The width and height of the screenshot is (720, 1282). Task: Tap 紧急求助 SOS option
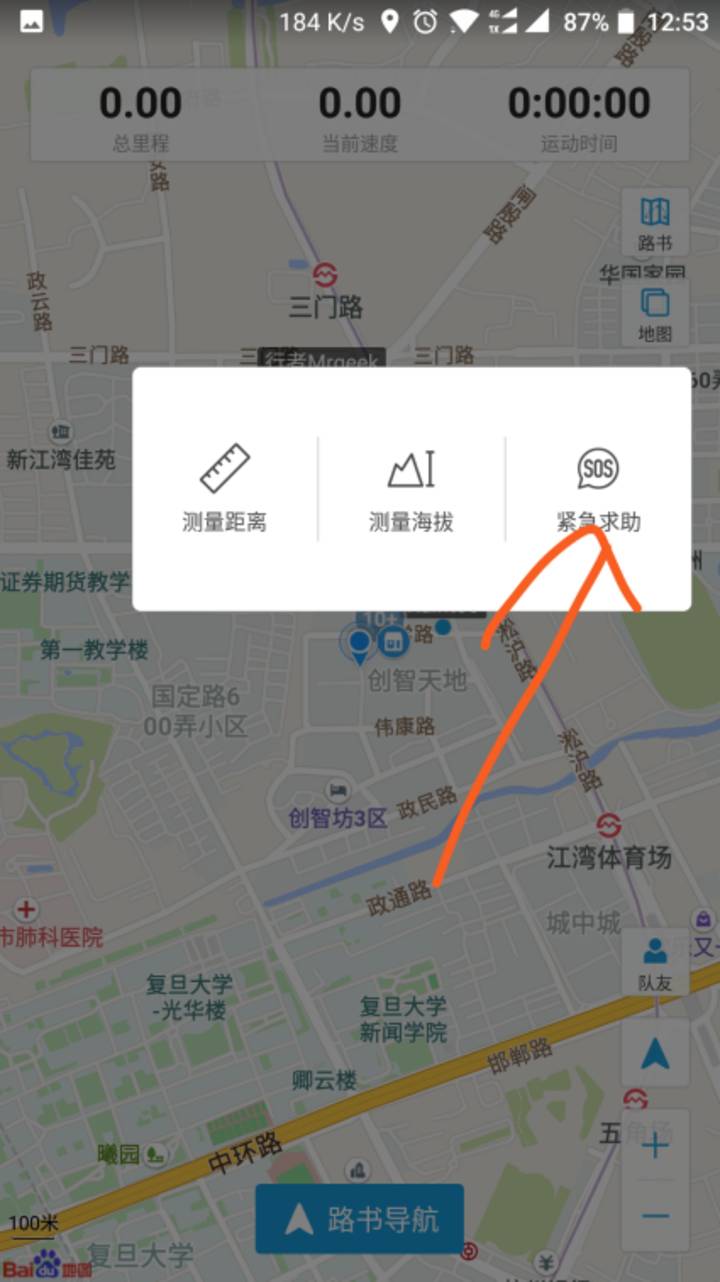coord(598,489)
